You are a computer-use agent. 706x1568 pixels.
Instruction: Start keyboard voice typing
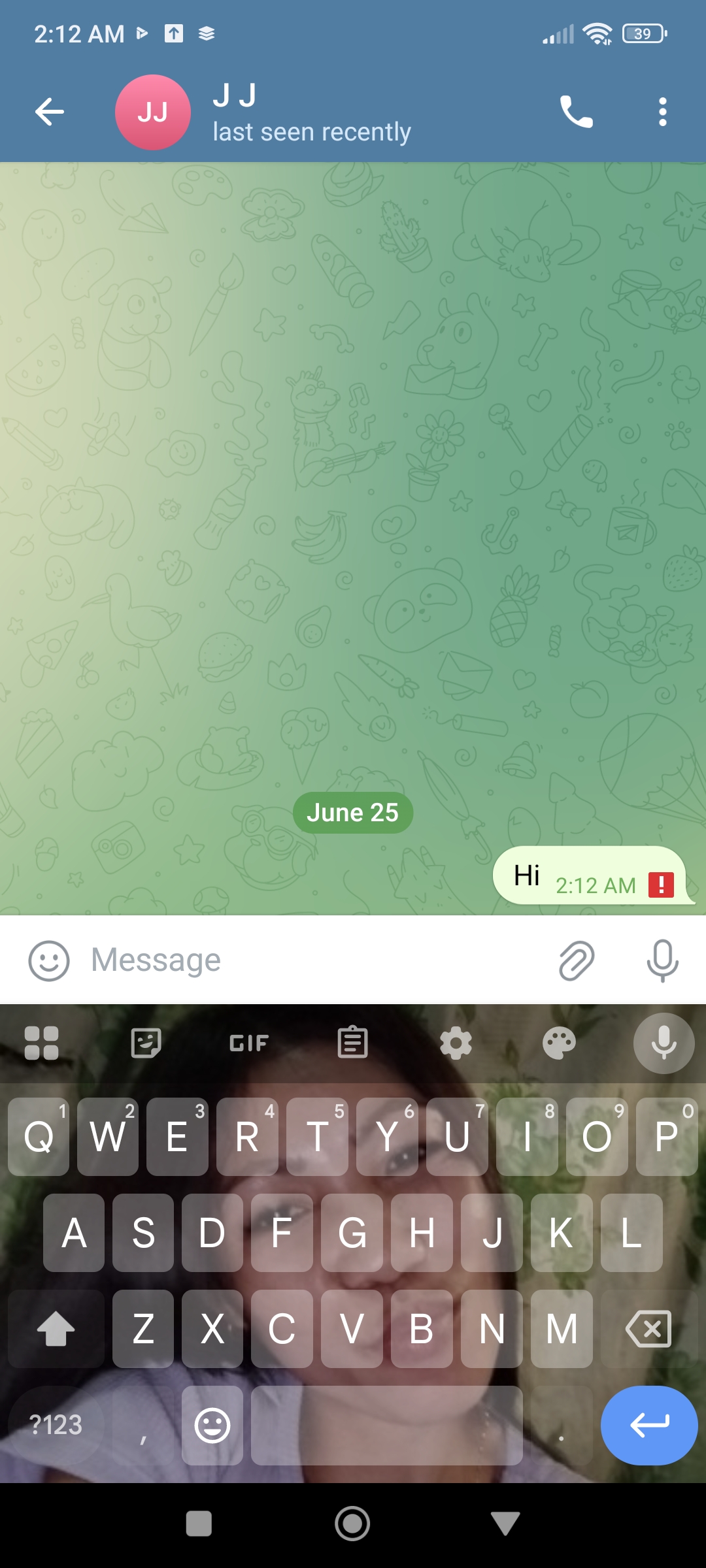click(x=664, y=1043)
